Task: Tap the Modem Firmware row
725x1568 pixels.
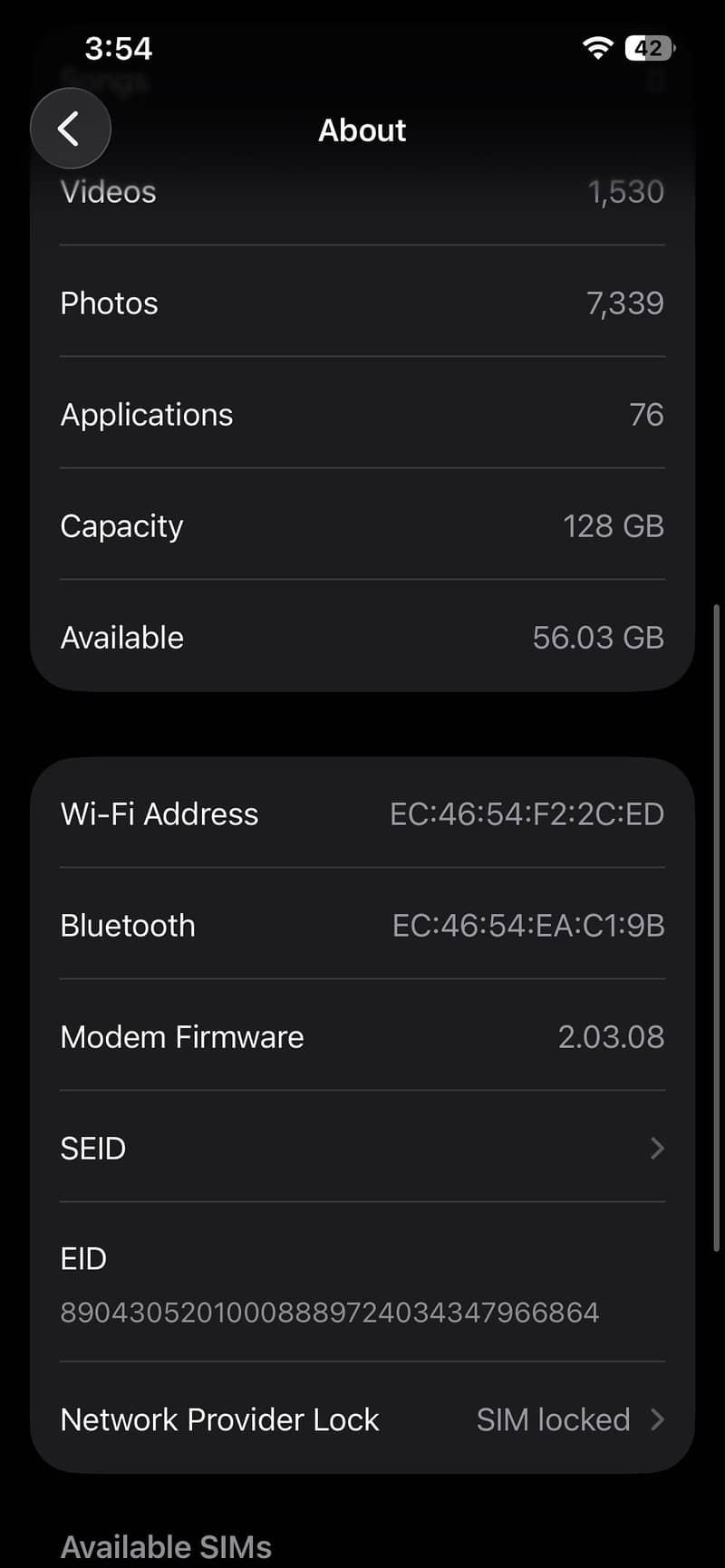Action: [x=362, y=1036]
